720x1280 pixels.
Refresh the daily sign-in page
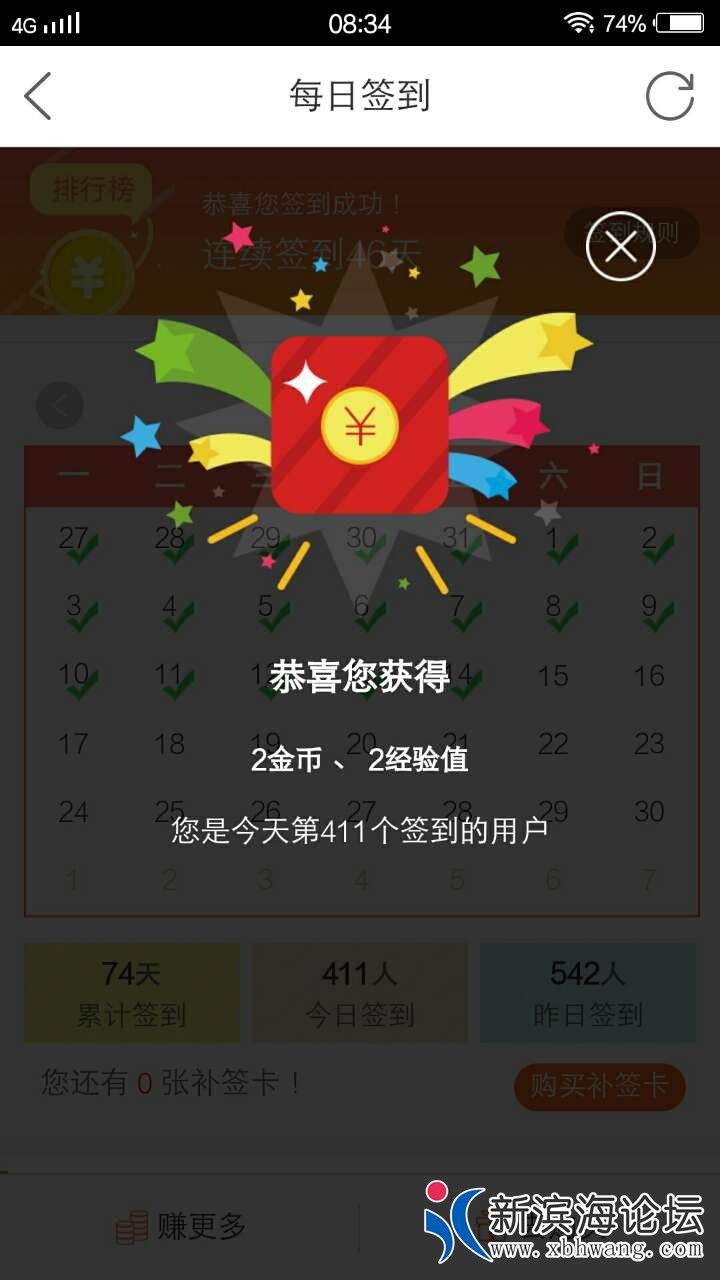click(669, 97)
